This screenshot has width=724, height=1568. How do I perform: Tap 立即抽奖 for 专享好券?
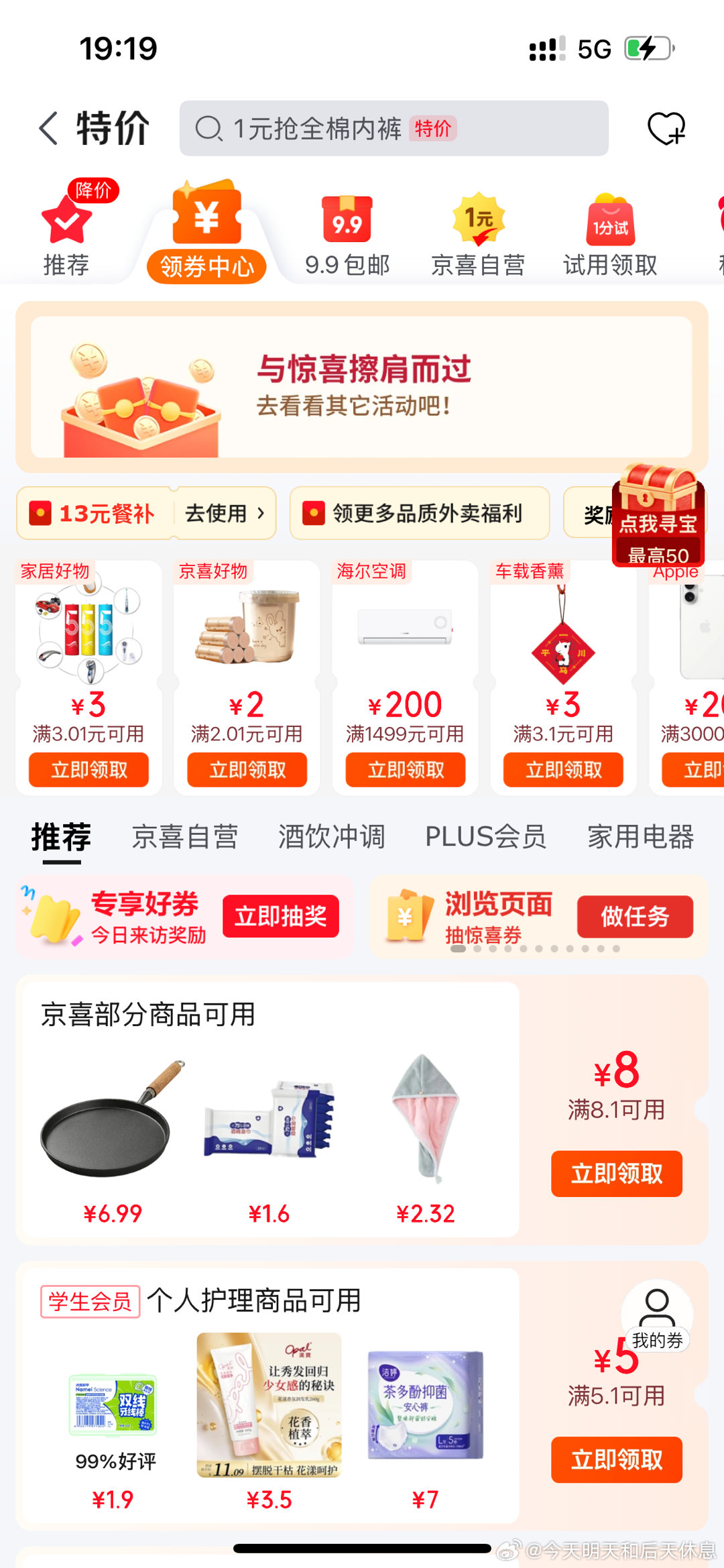click(280, 916)
